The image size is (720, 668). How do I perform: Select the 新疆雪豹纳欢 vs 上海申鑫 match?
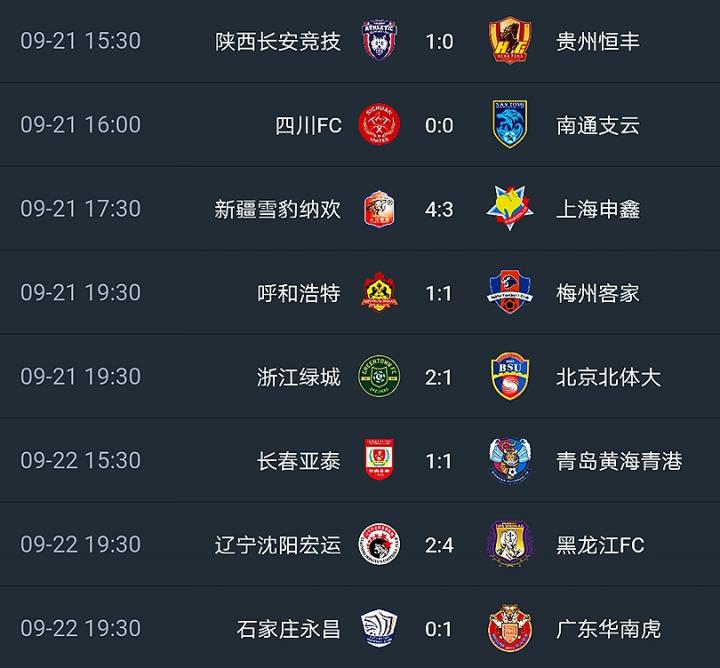click(439, 209)
